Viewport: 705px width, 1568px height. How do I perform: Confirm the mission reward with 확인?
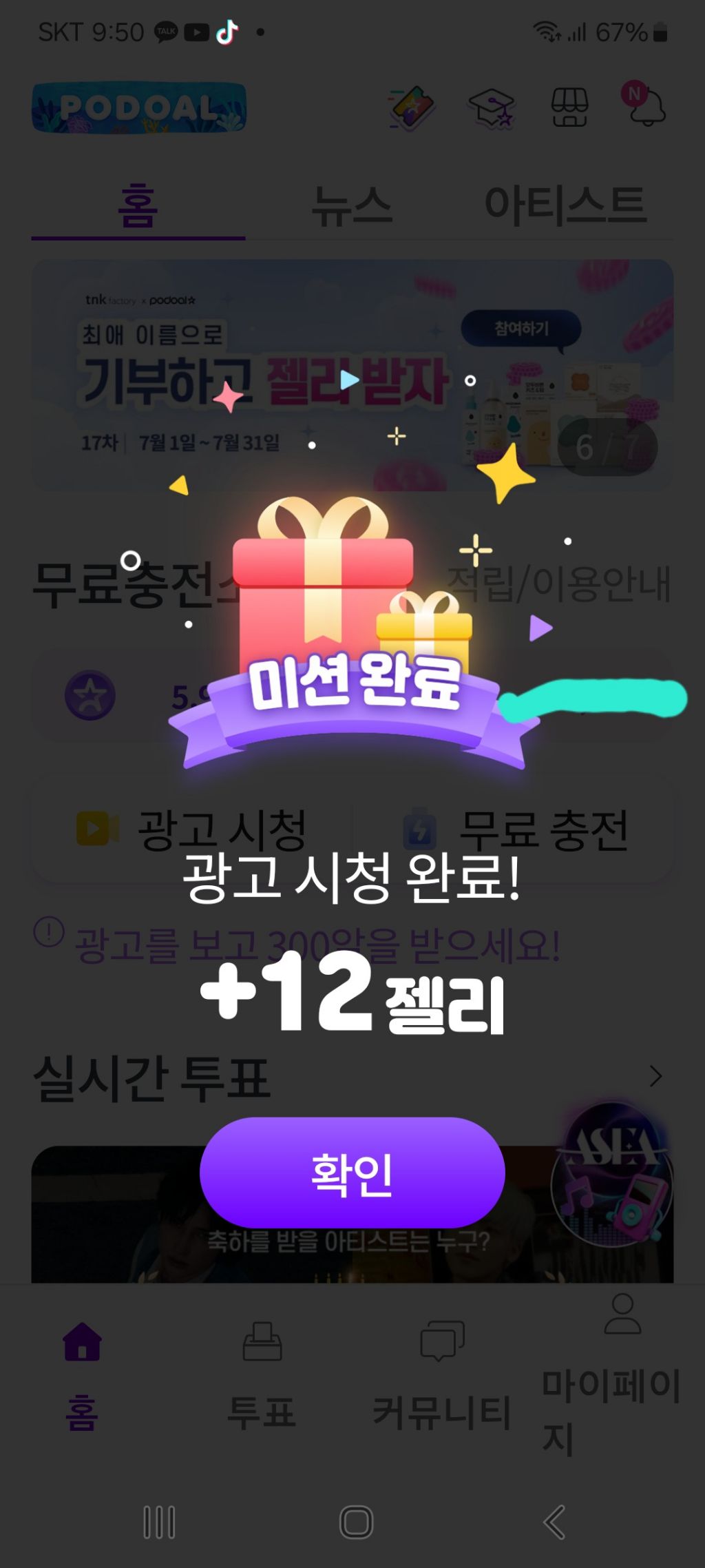tap(352, 1173)
